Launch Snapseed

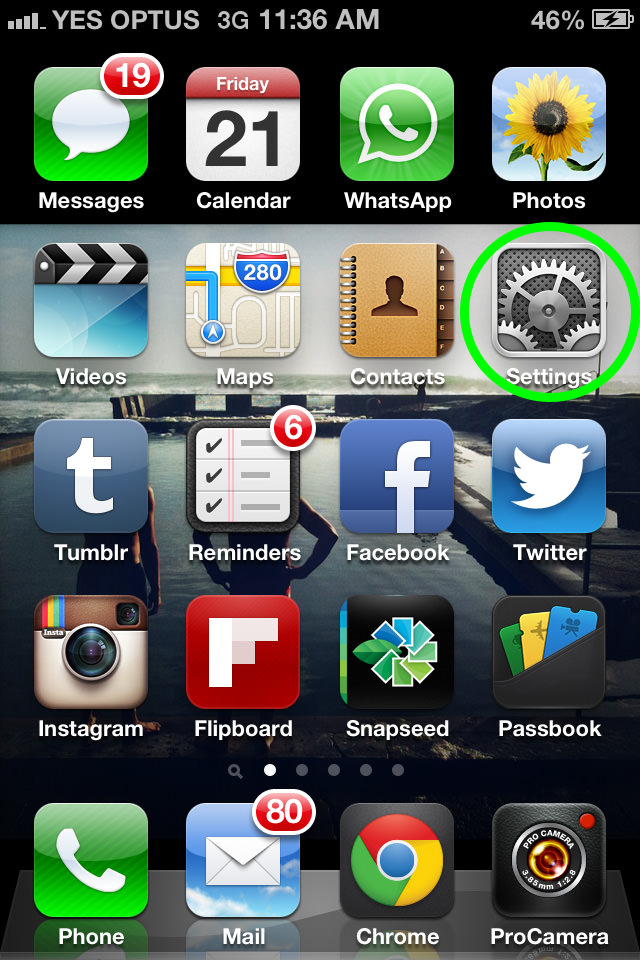point(397,653)
